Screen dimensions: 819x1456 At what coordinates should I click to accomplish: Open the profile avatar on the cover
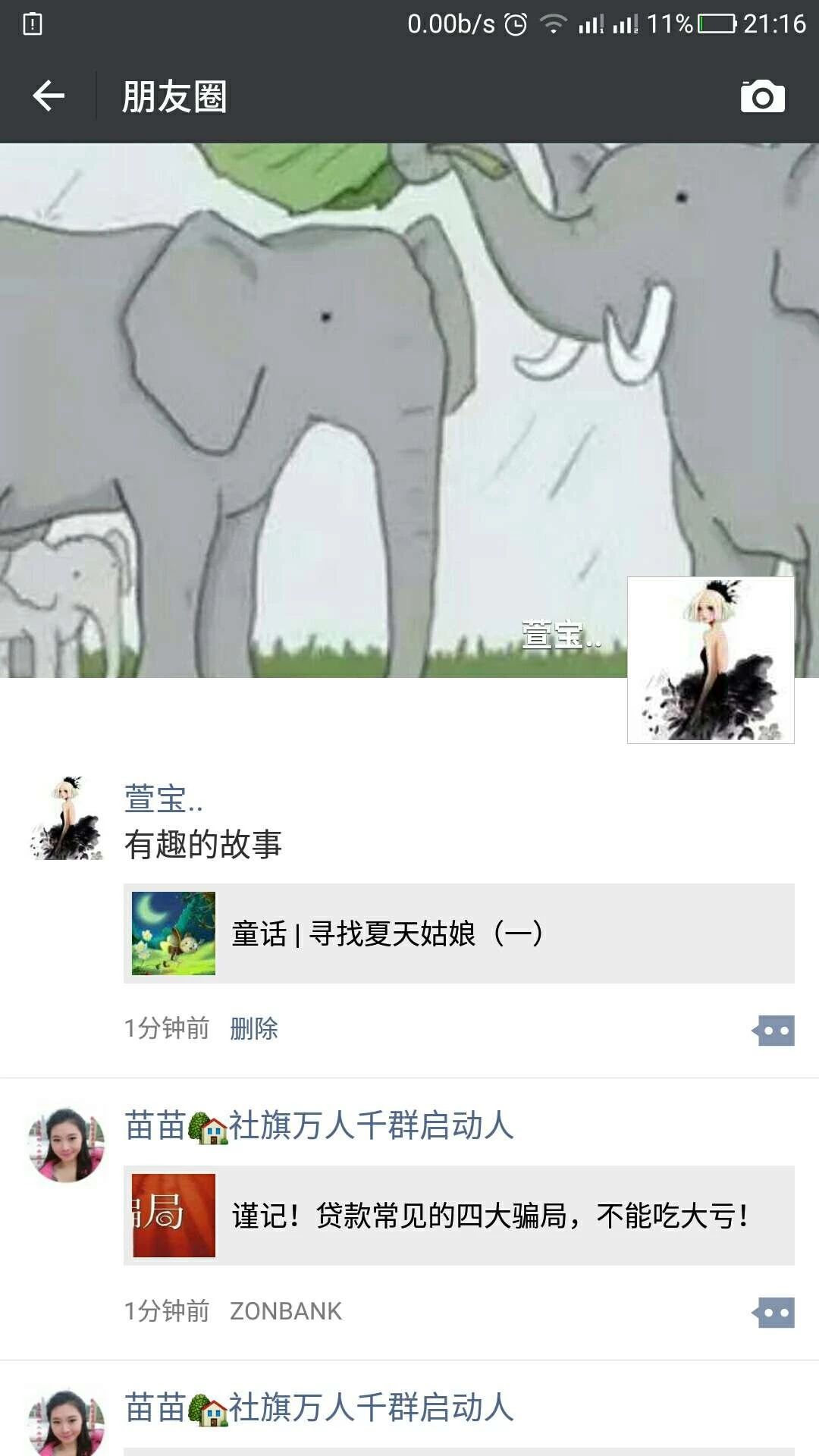711,660
